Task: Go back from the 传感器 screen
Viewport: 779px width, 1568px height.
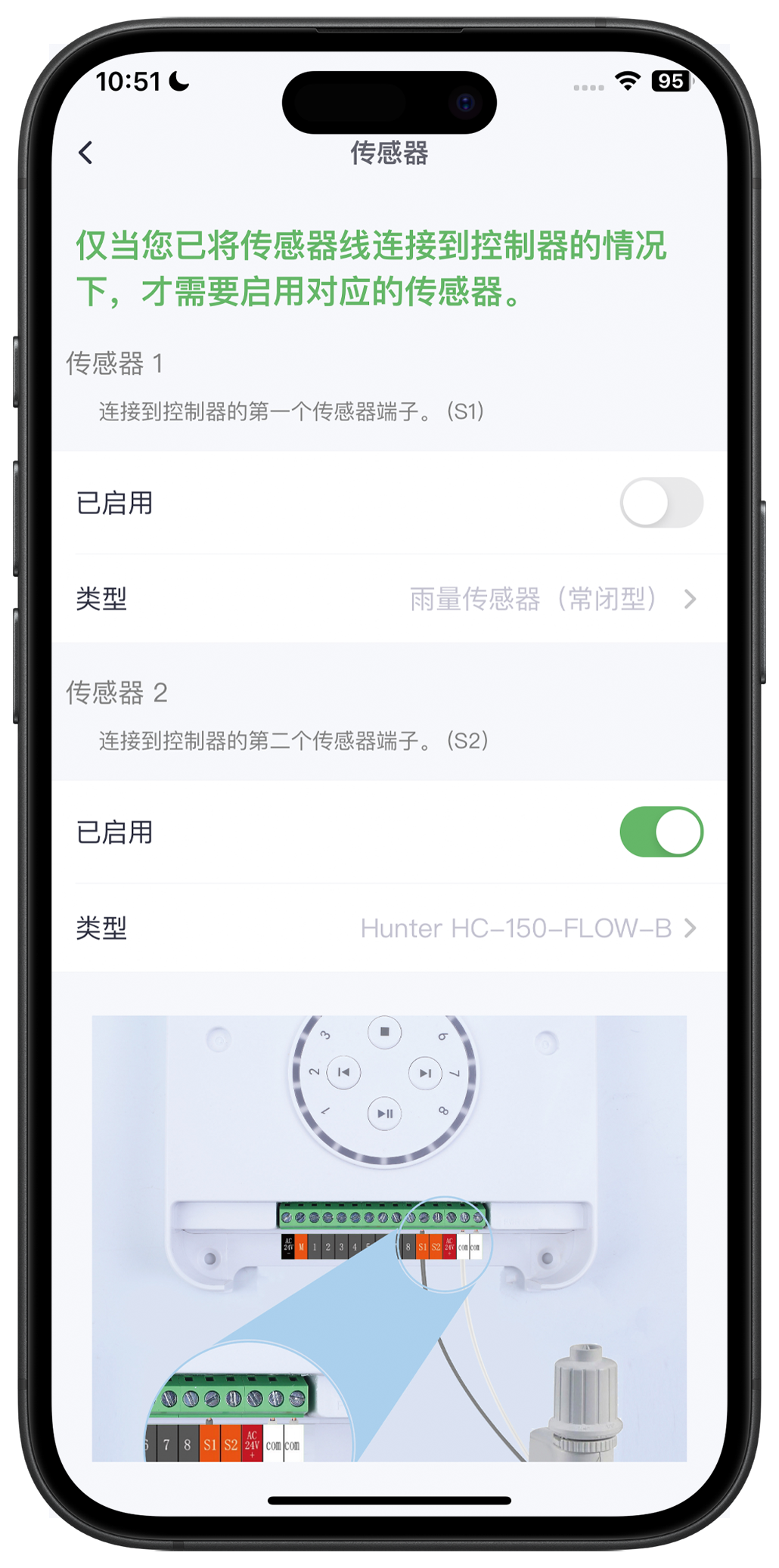Action: 86,153
